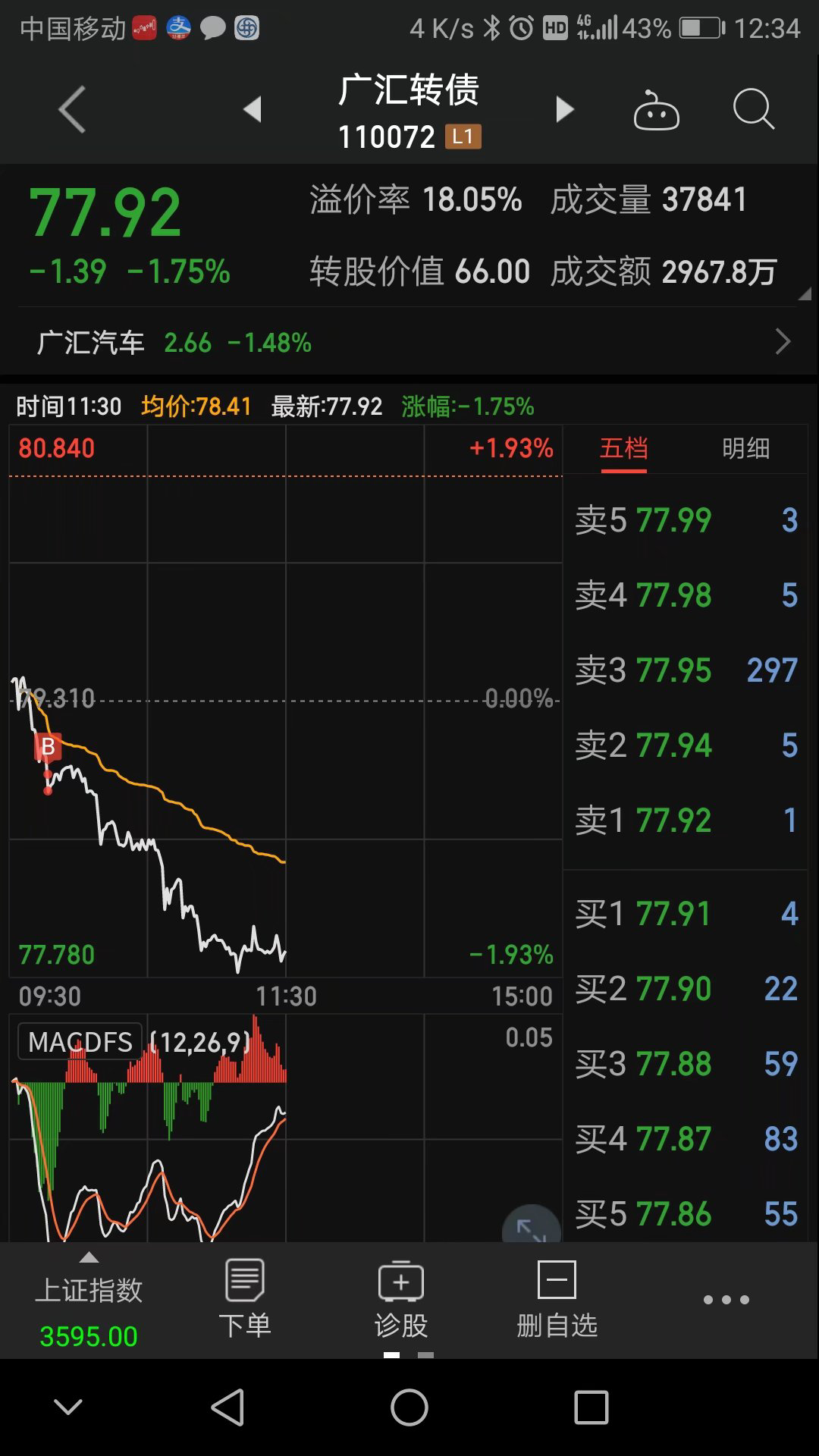Image resolution: width=819 pixels, height=1456 pixels.
Task: Open the search magnifier
Action: (x=753, y=110)
